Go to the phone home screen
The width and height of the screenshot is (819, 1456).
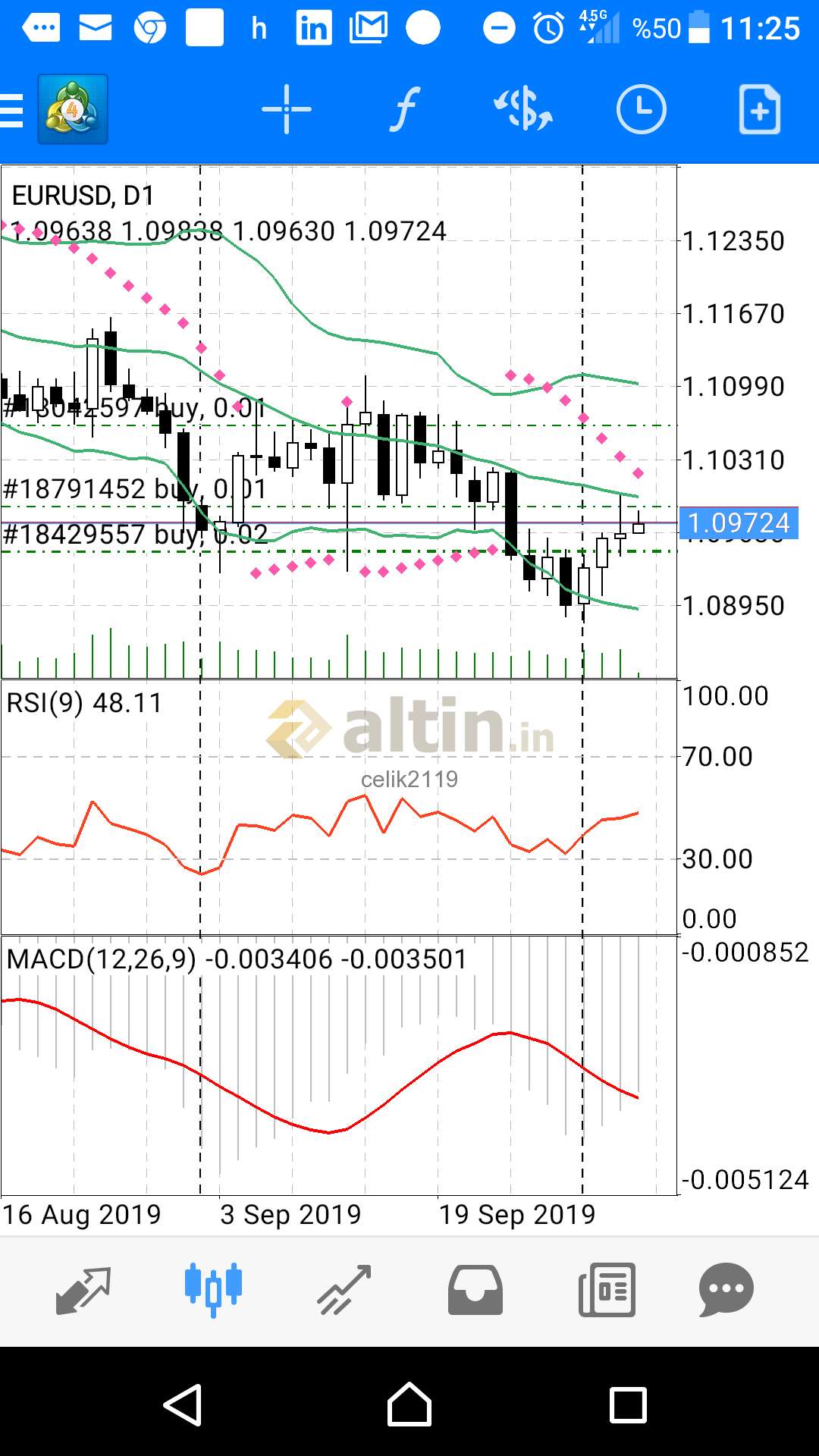(409, 1405)
